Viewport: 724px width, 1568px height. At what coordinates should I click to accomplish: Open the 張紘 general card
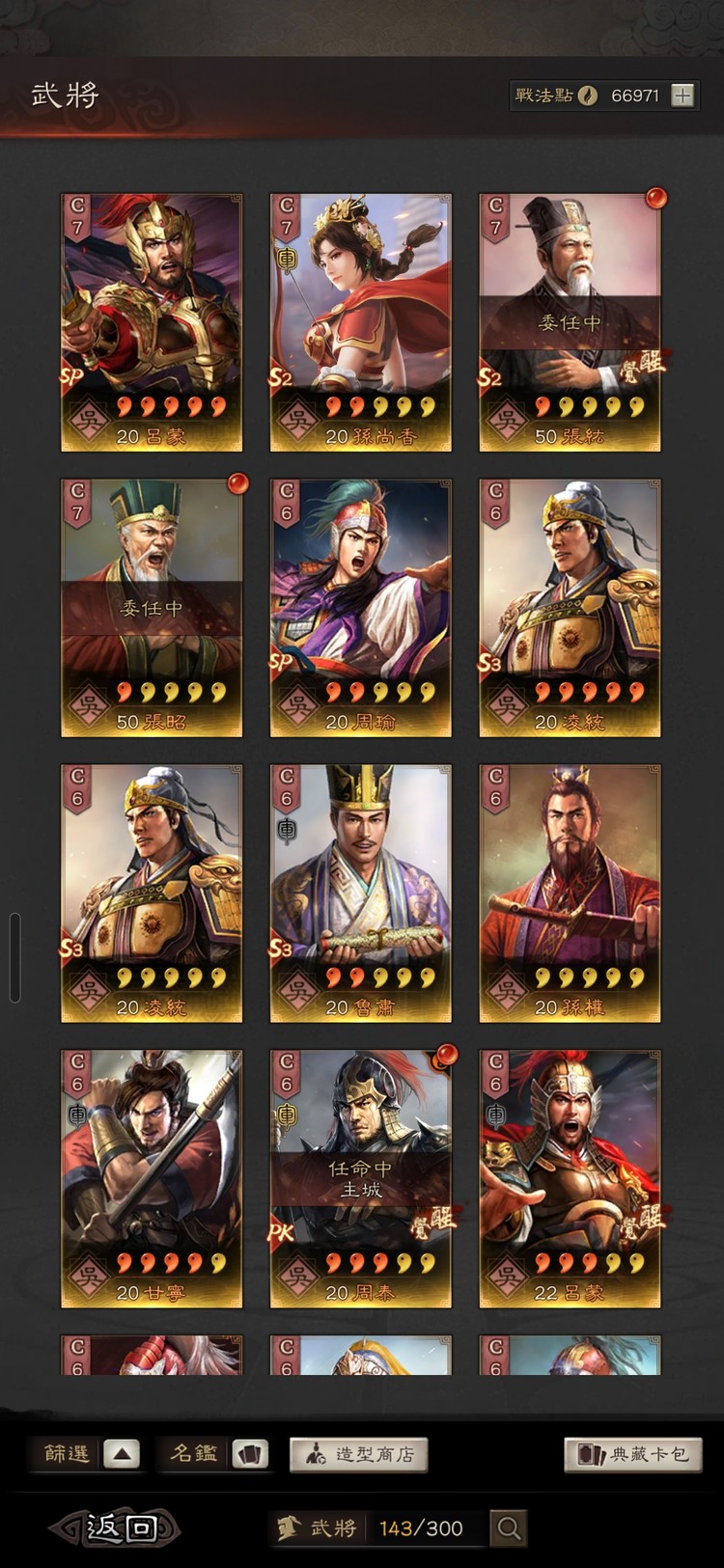click(570, 321)
